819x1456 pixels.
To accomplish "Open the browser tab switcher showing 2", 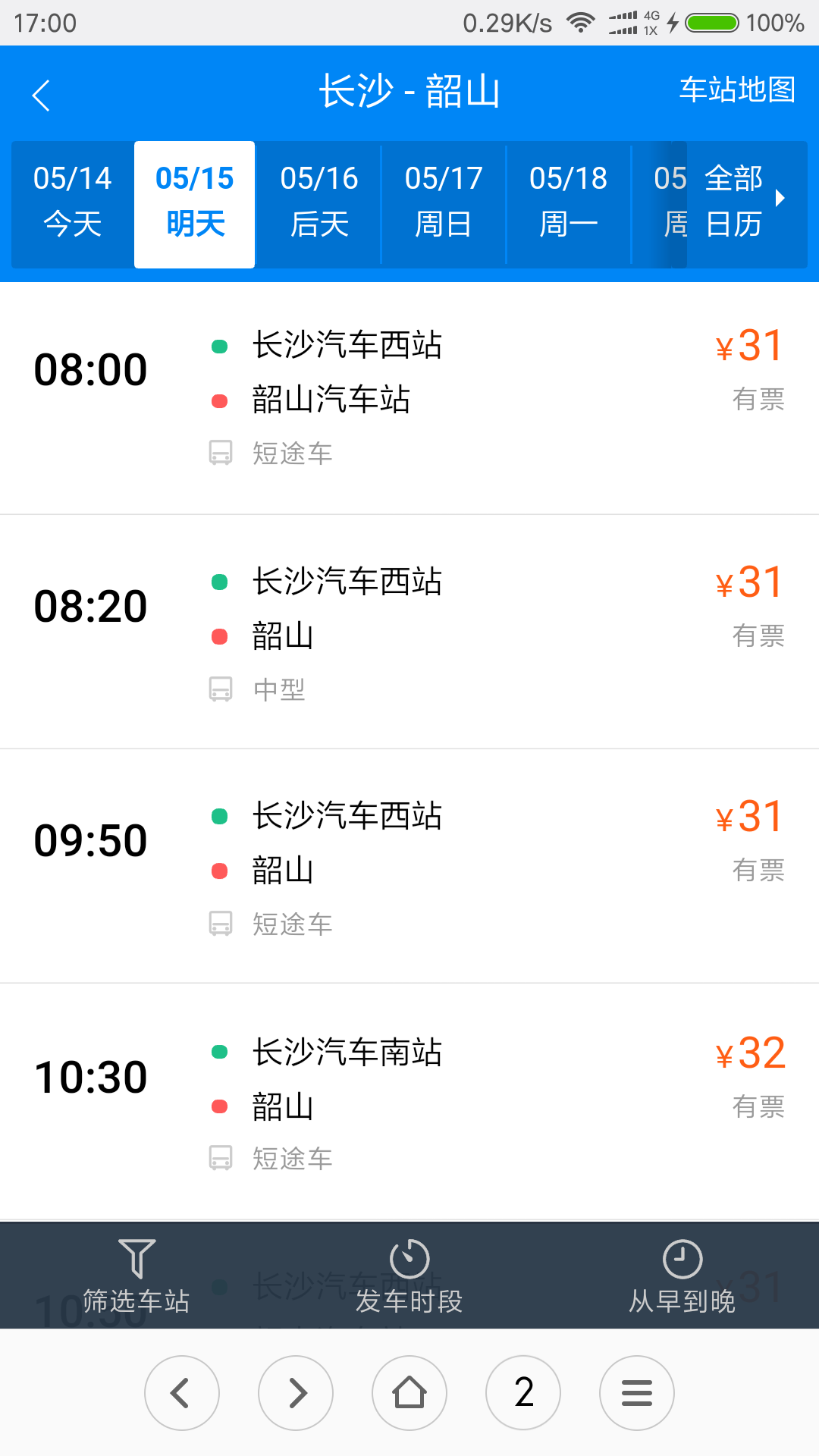I will 523,1393.
